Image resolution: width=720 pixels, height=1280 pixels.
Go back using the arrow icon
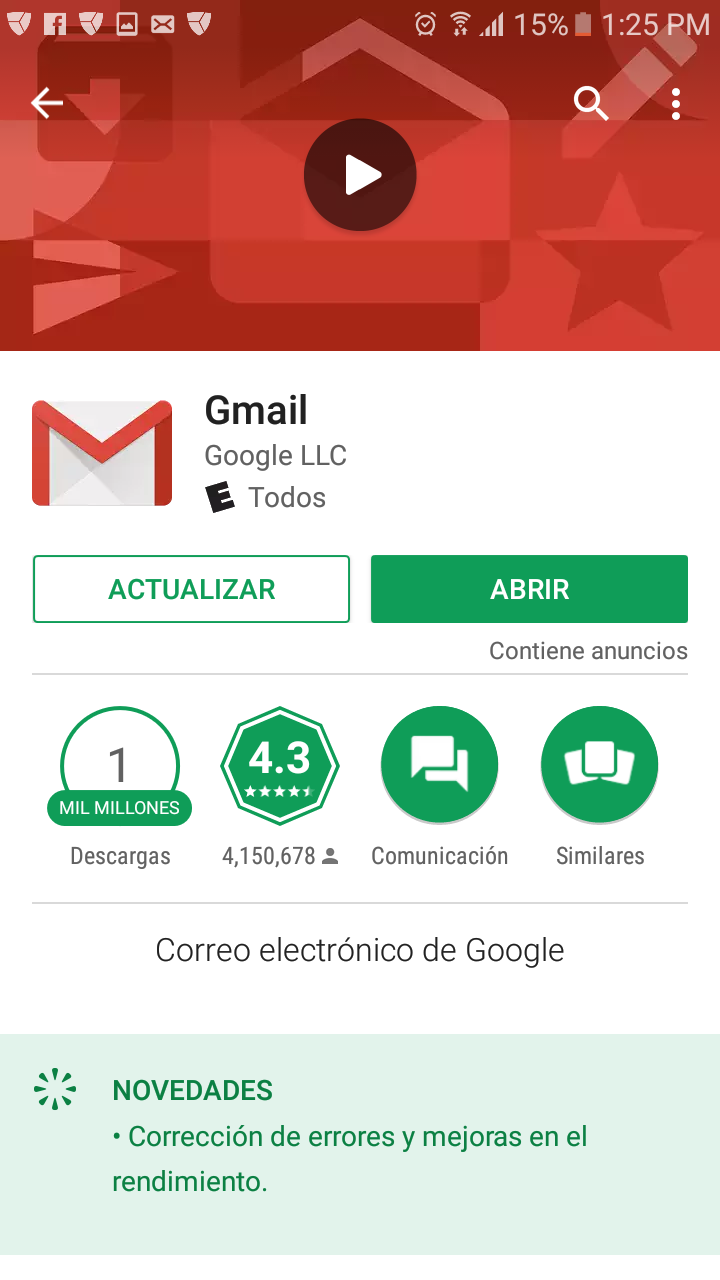[46, 103]
